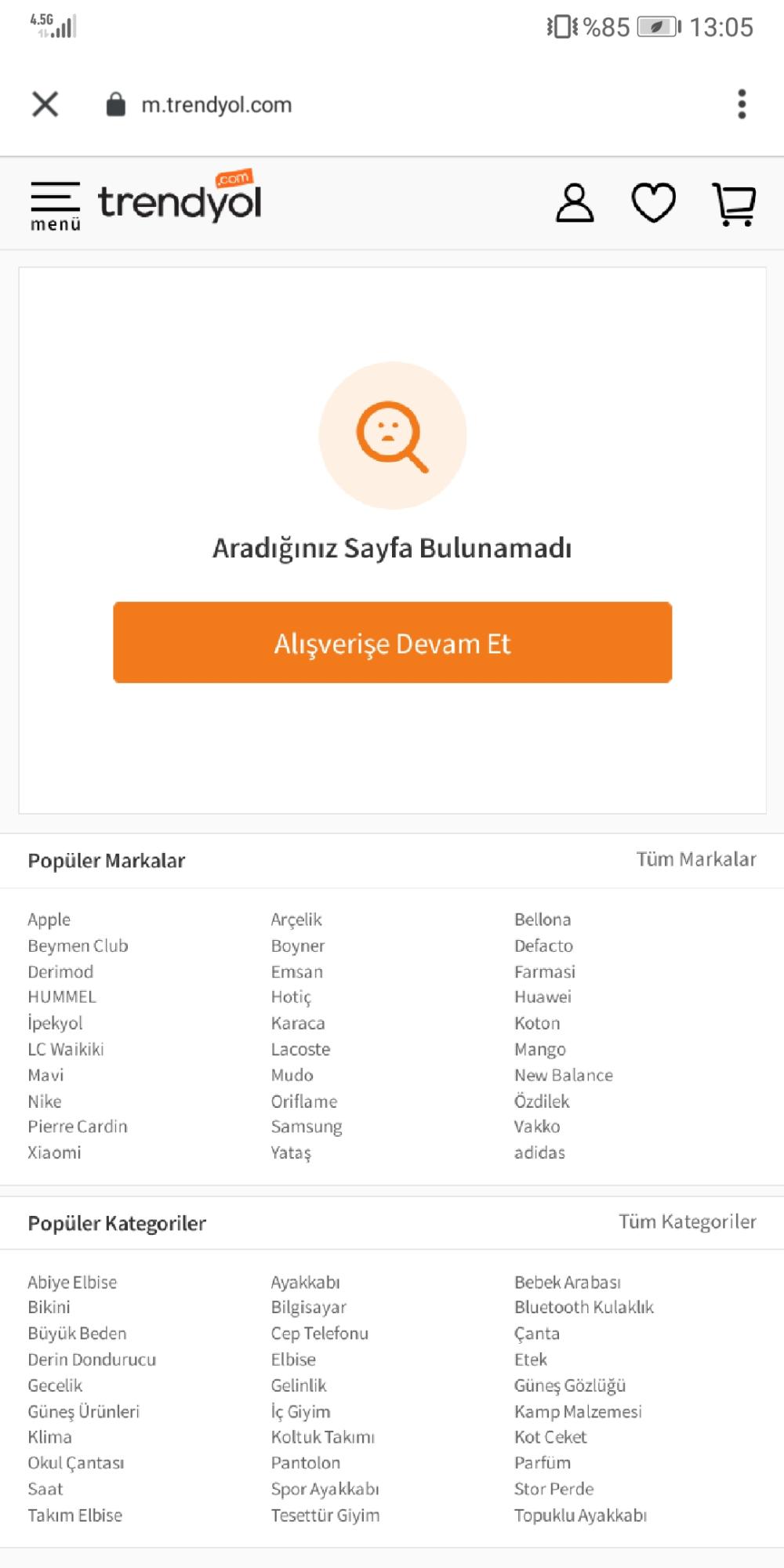Tap Alışverişe Devam Et button
784x1568 pixels.
(392, 643)
